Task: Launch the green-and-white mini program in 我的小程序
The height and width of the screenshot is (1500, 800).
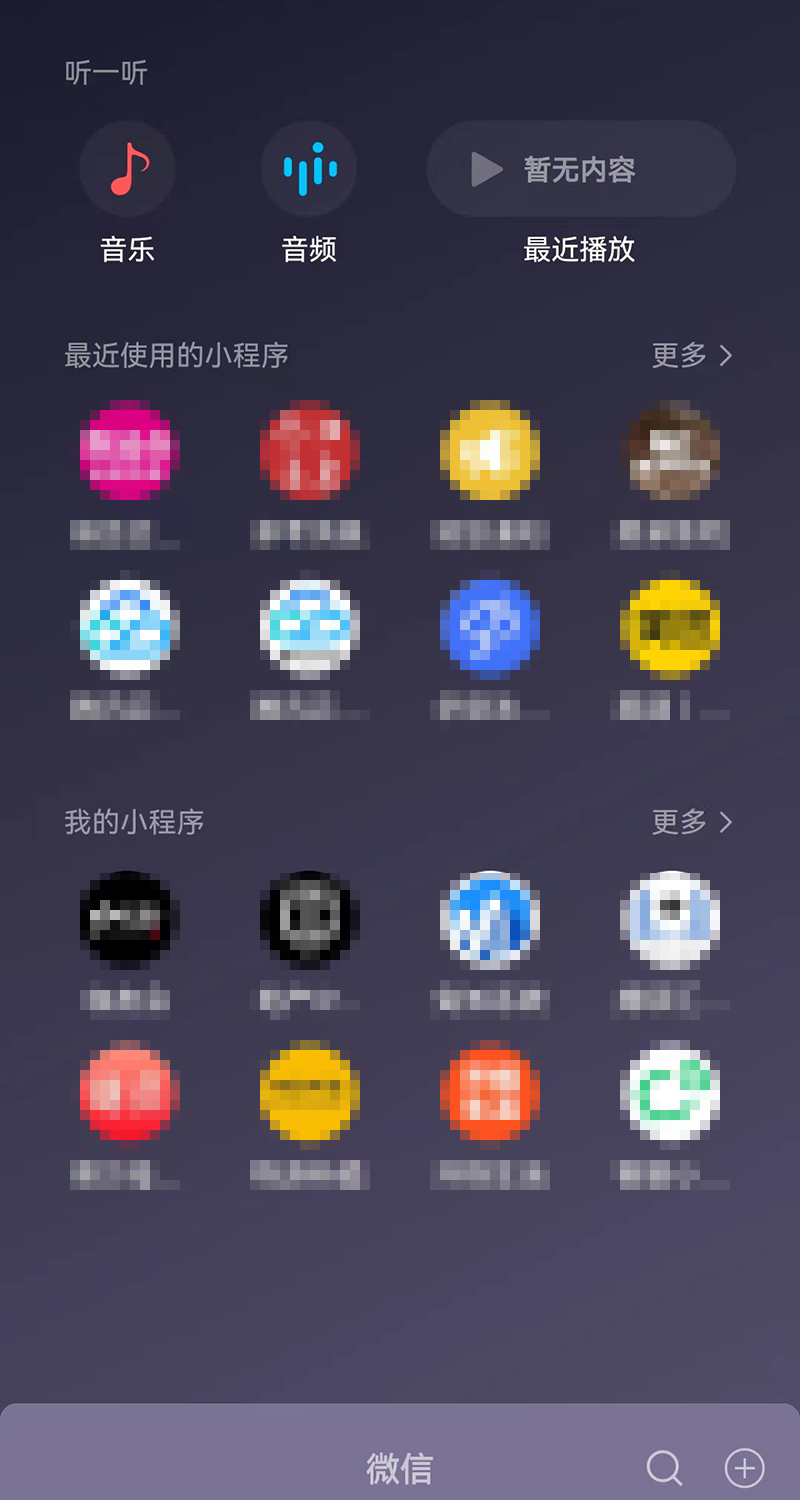Action: (x=670, y=1090)
